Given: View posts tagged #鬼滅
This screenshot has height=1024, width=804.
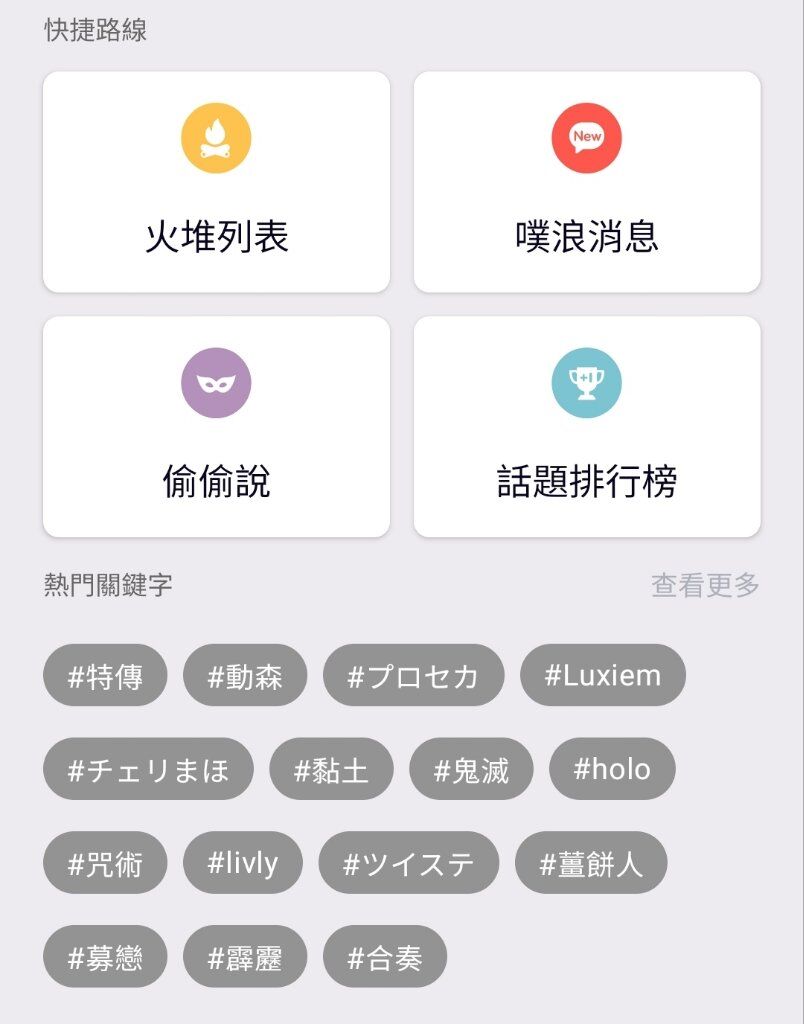Looking at the screenshot, I should coord(471,770).
